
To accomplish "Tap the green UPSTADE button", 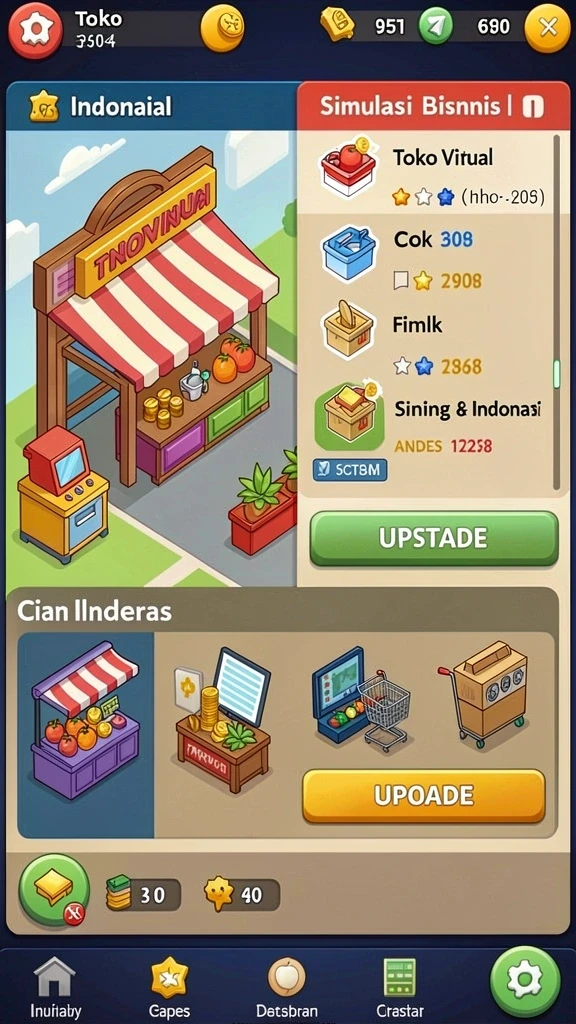I will (434, 538).
